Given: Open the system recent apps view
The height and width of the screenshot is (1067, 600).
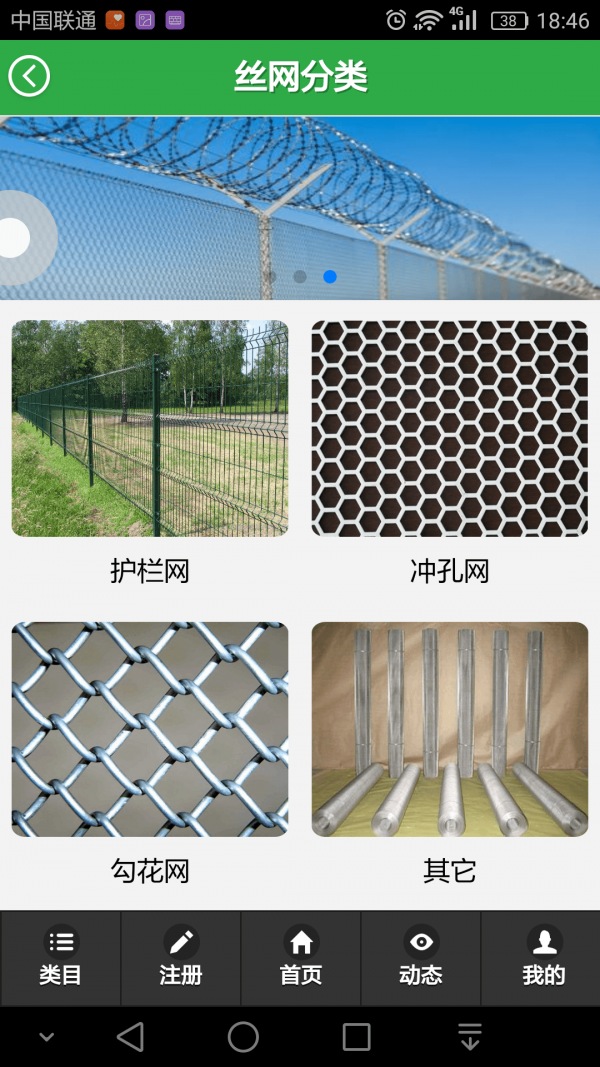Looking at the screenshot, I should point(356,1037).
